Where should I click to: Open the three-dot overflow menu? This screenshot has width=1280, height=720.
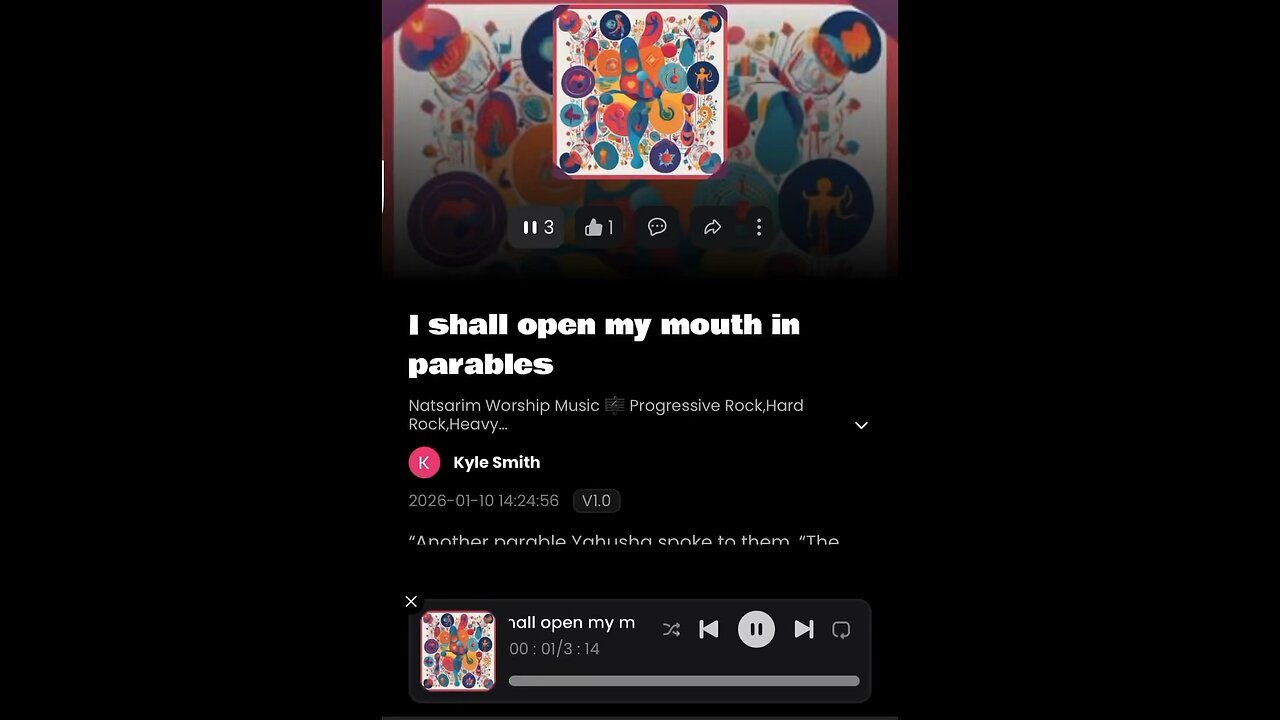[x=759, y=227]
